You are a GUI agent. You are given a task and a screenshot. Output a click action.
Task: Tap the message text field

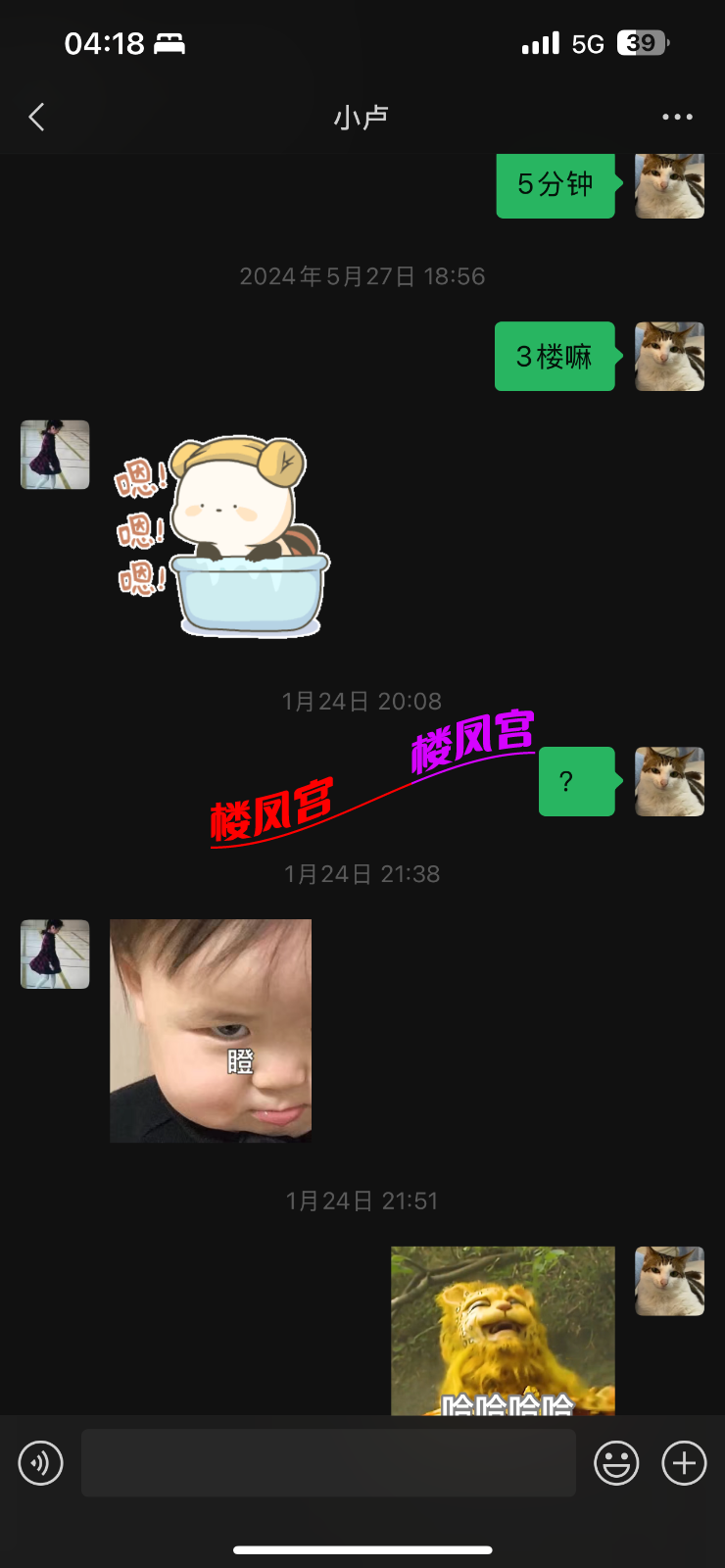point(328,1463)
